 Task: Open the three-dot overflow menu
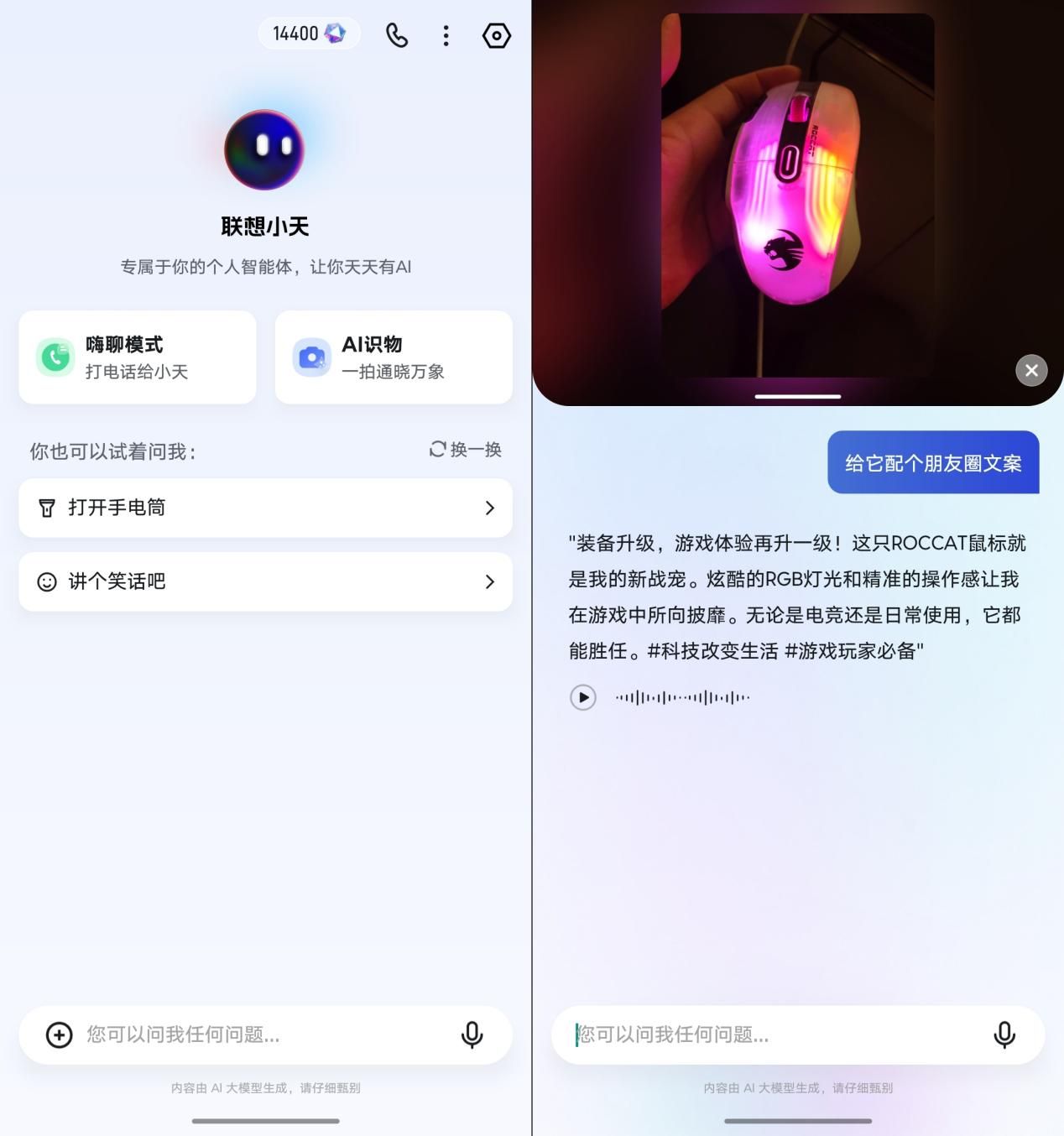pyautogui.click(x=446, y=35)
